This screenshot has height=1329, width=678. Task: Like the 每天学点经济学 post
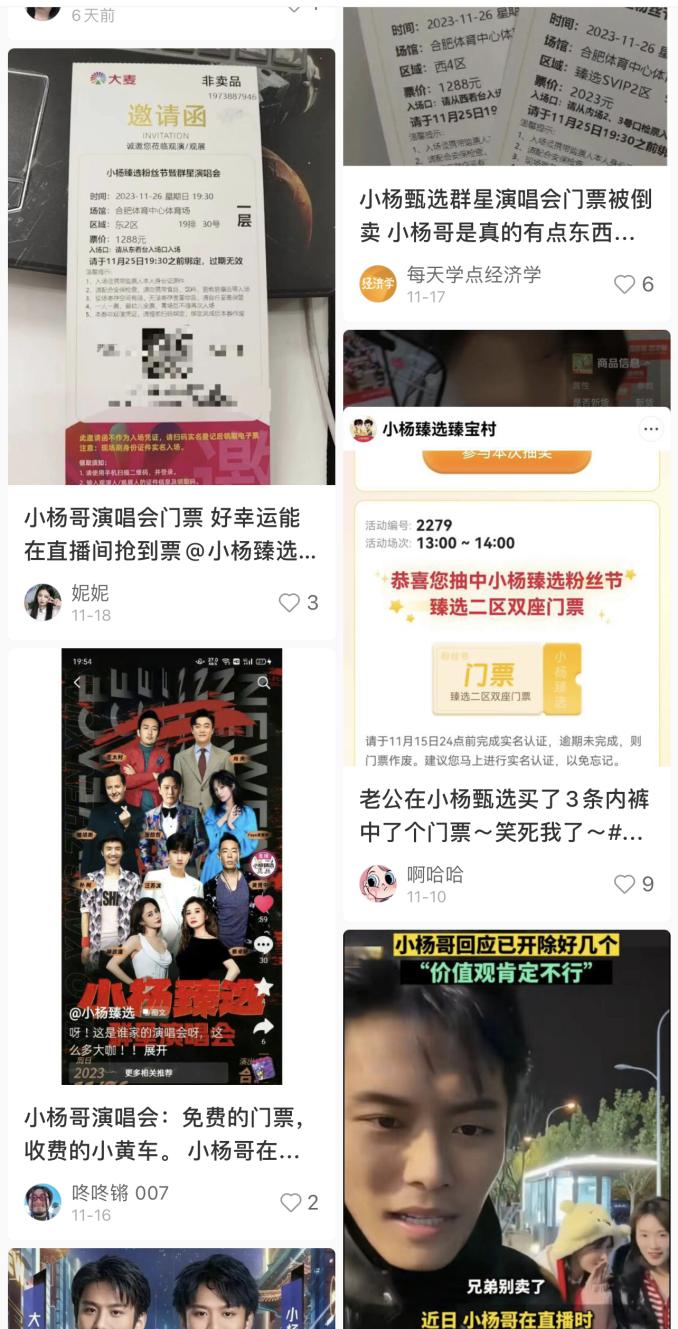(x=634, y=284)
